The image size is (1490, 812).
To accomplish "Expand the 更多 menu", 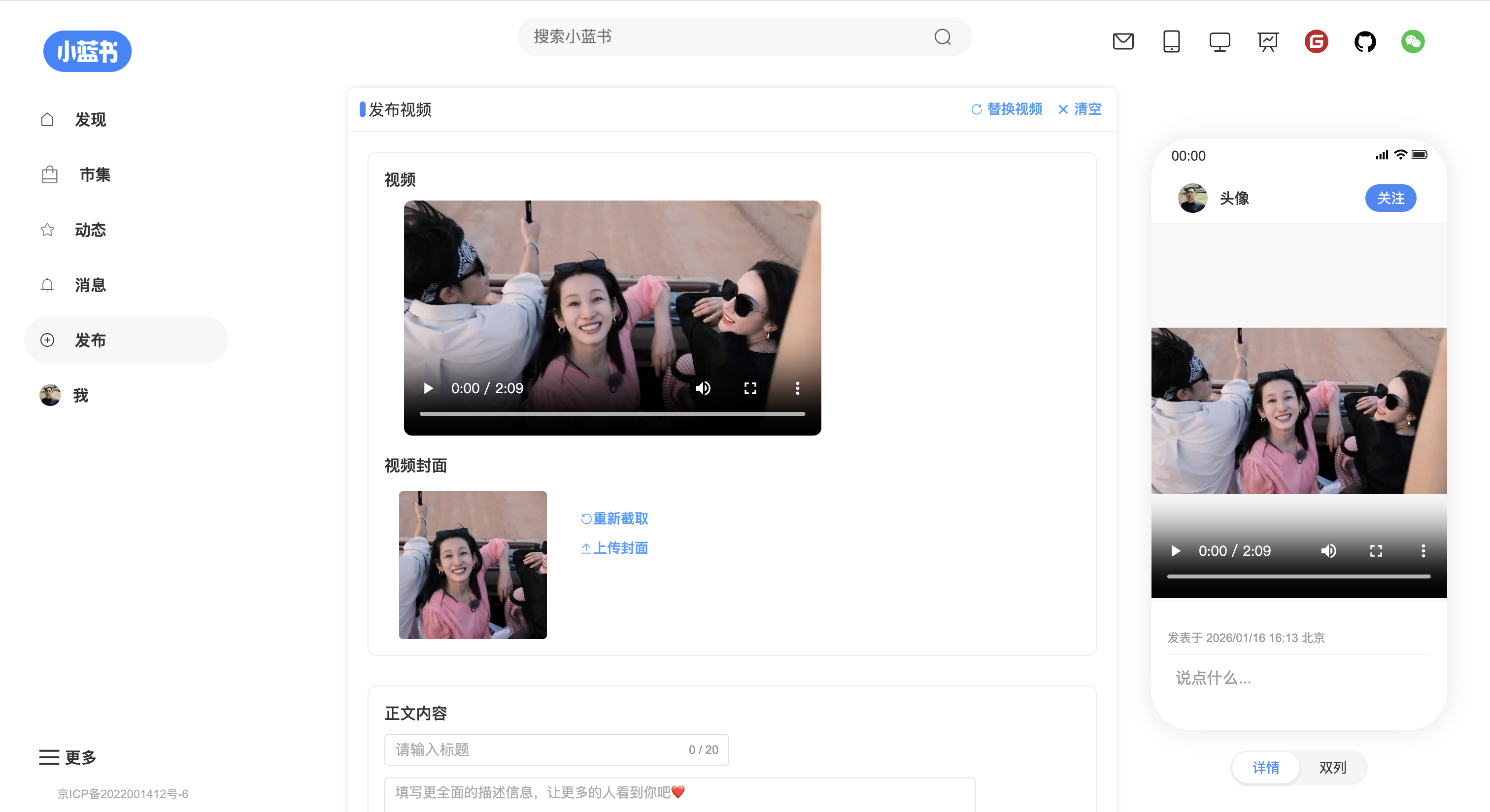I will [x=68, y=757].
